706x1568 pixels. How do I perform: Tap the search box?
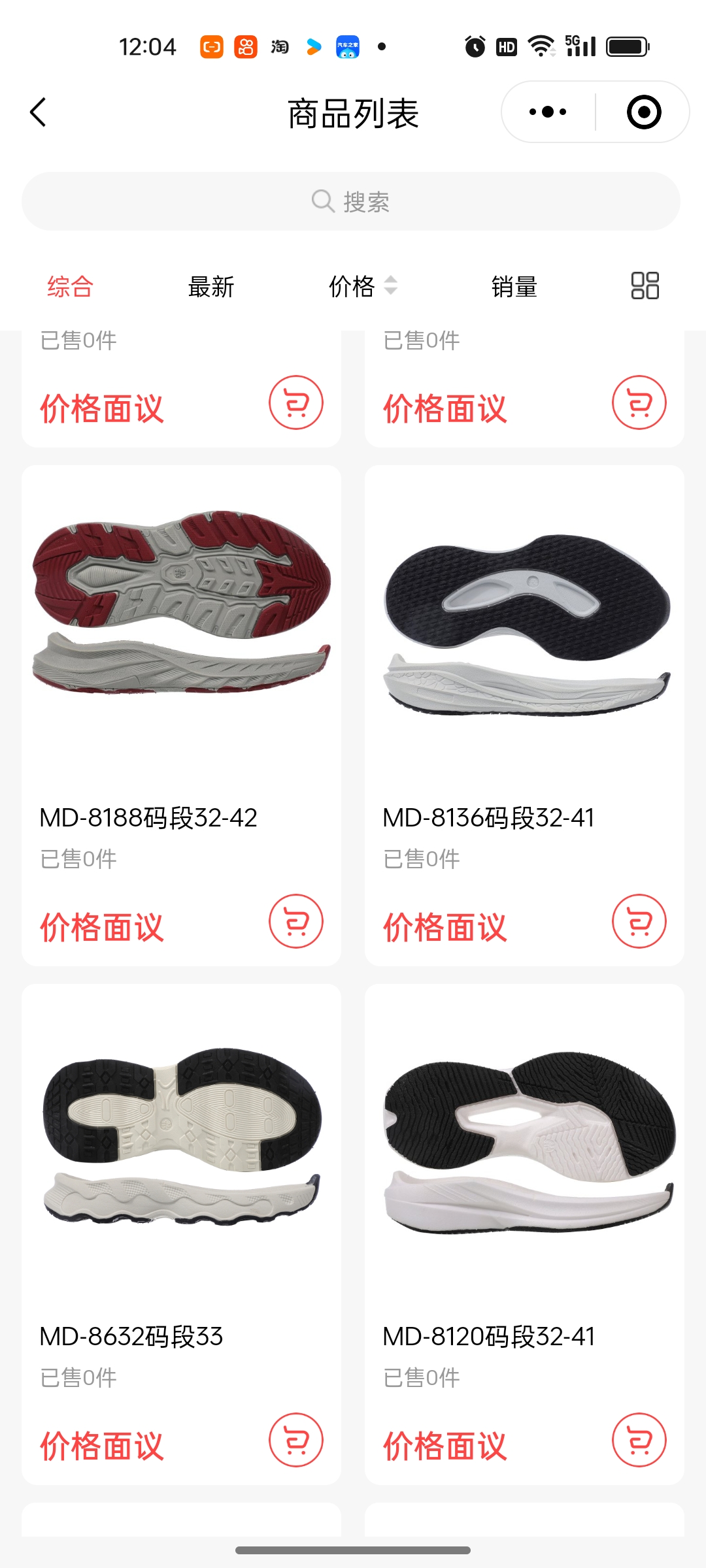tap(351, 201)
